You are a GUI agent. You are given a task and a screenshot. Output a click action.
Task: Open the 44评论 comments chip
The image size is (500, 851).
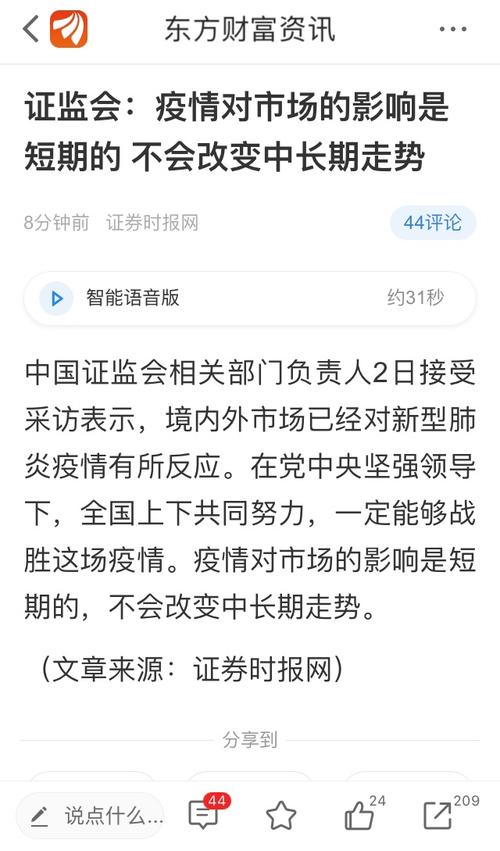tap(433, 223)
